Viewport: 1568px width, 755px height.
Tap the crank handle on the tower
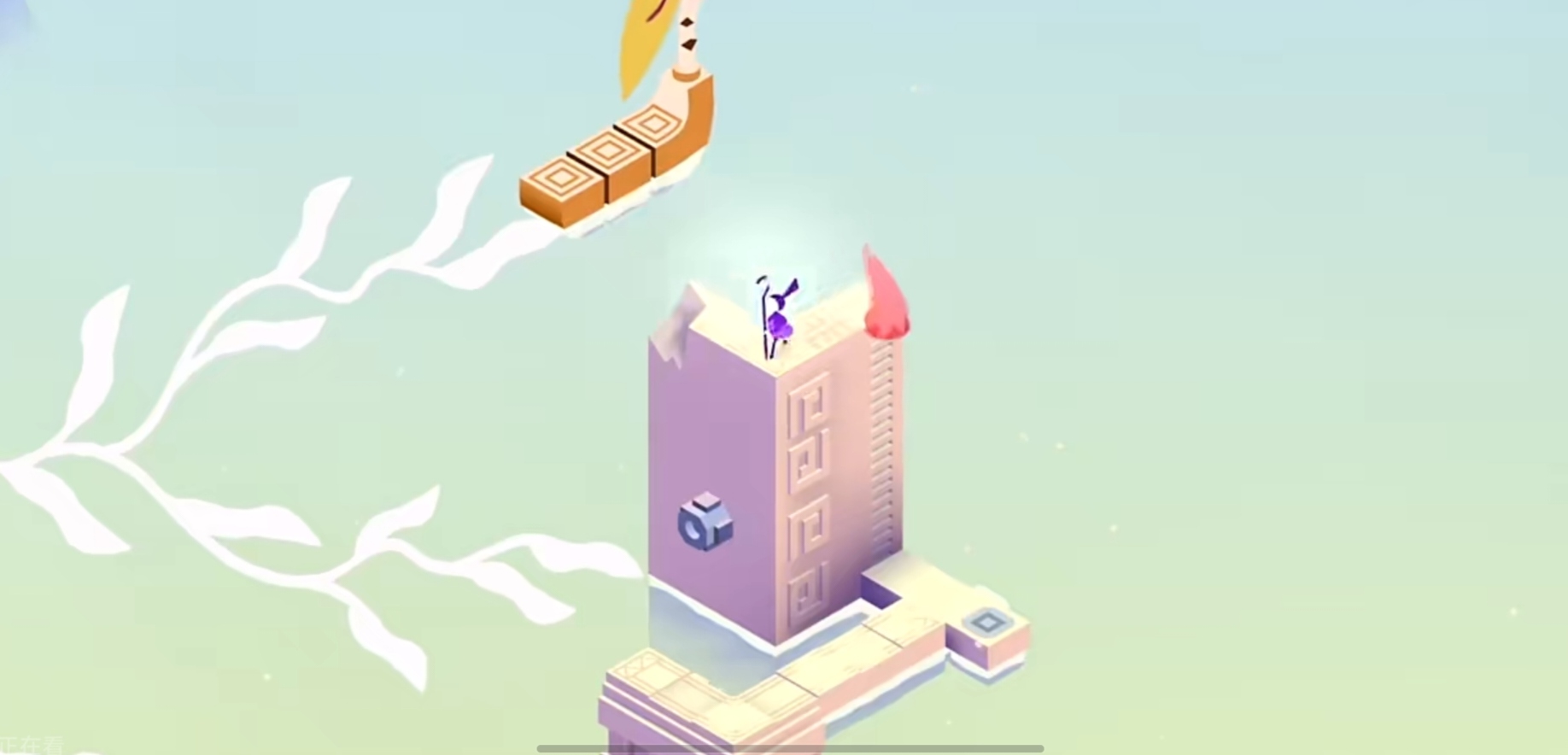pyautogui.click(x=705, y=521)
